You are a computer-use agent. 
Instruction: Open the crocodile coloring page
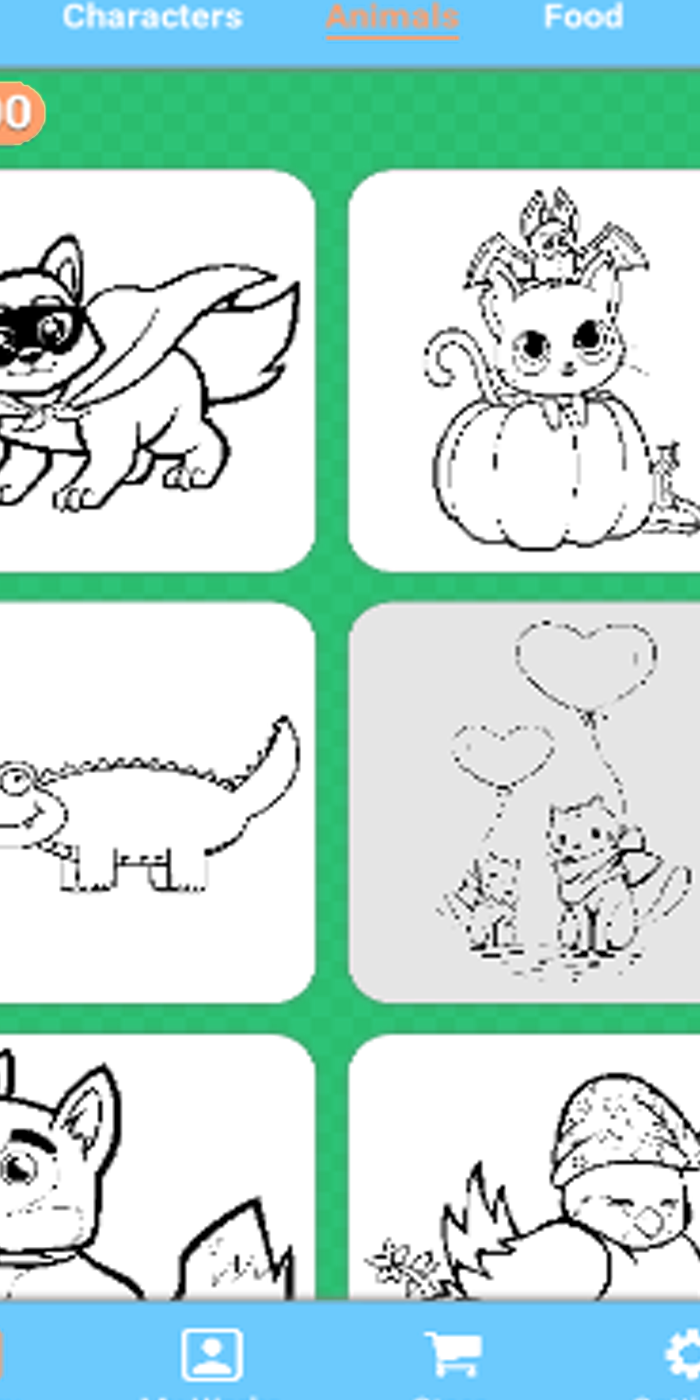(150, 802)
